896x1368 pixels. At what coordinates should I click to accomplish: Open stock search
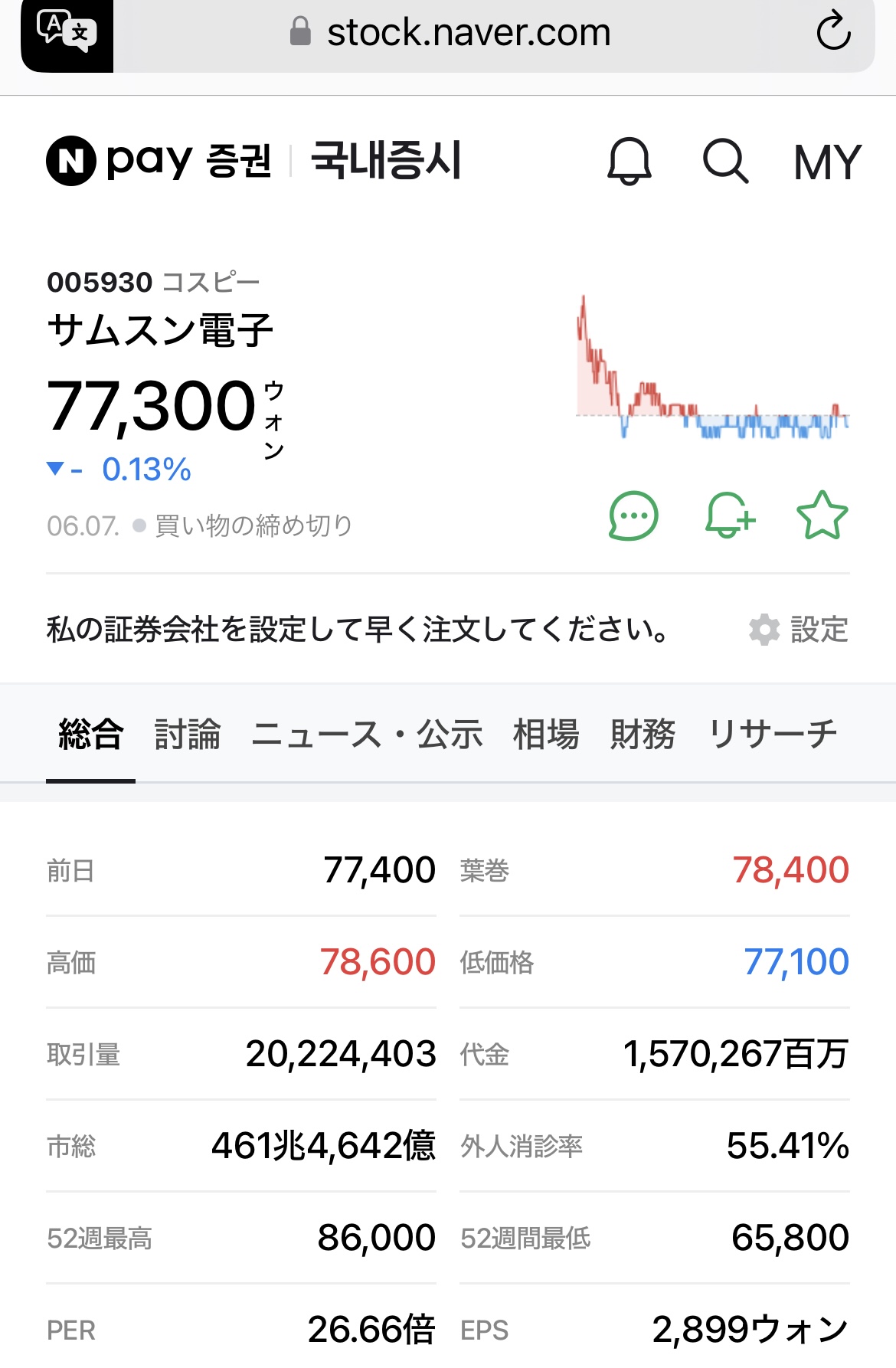coord(725,162)
